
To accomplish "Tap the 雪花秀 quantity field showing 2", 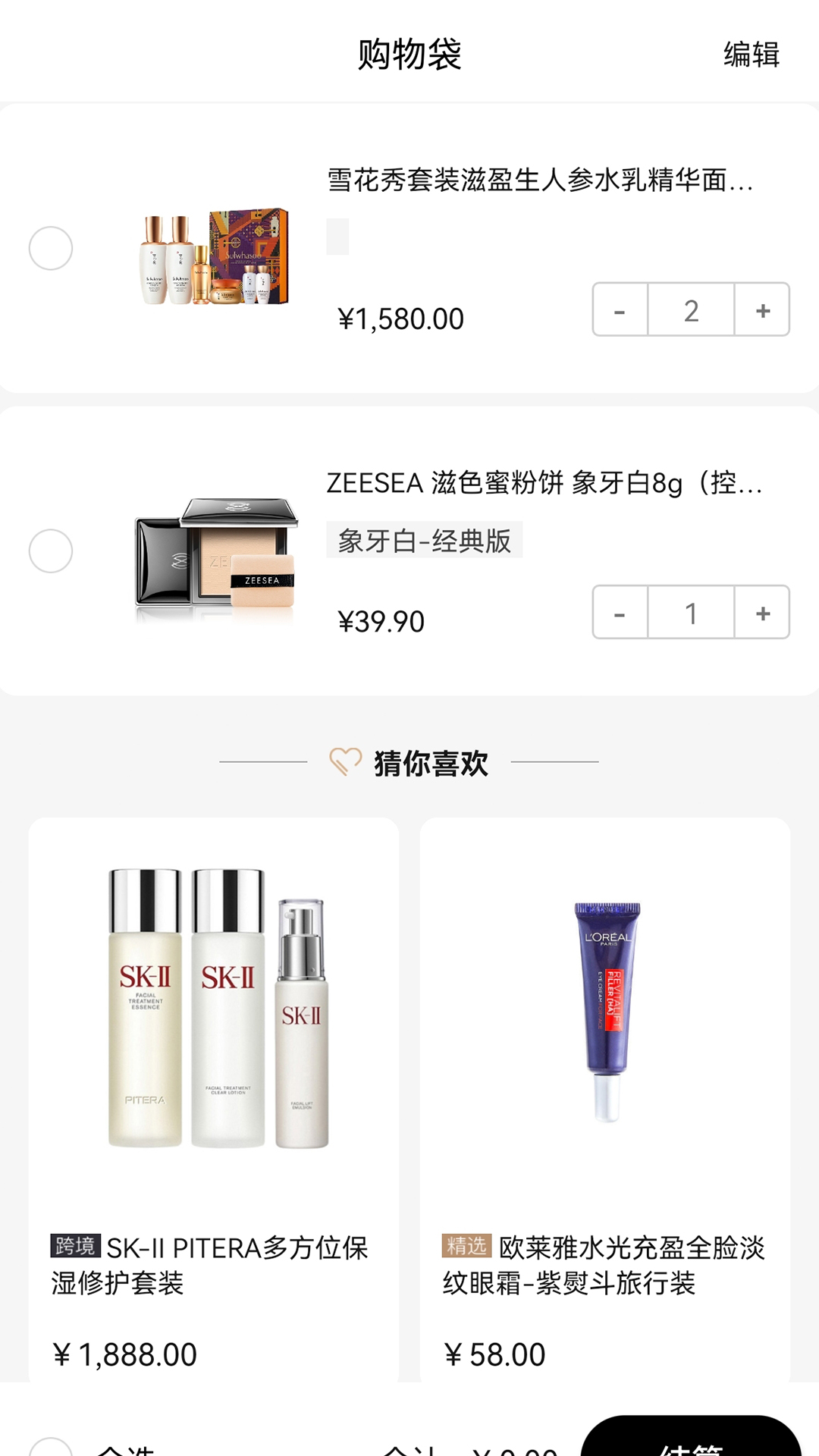I will click(x=691, y=310).
